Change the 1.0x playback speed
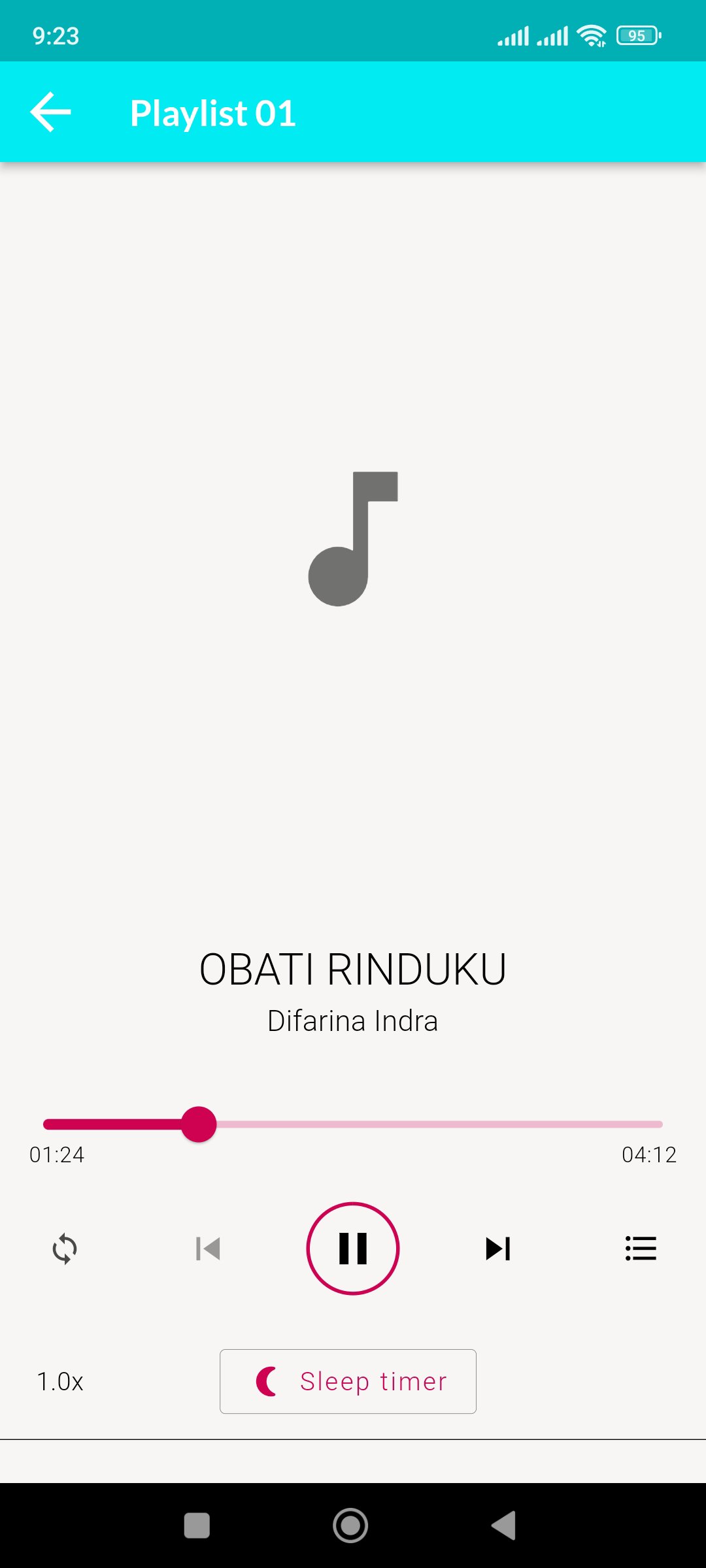Viewport: 706px width, 1568px height. click(x=60, y=1381)
